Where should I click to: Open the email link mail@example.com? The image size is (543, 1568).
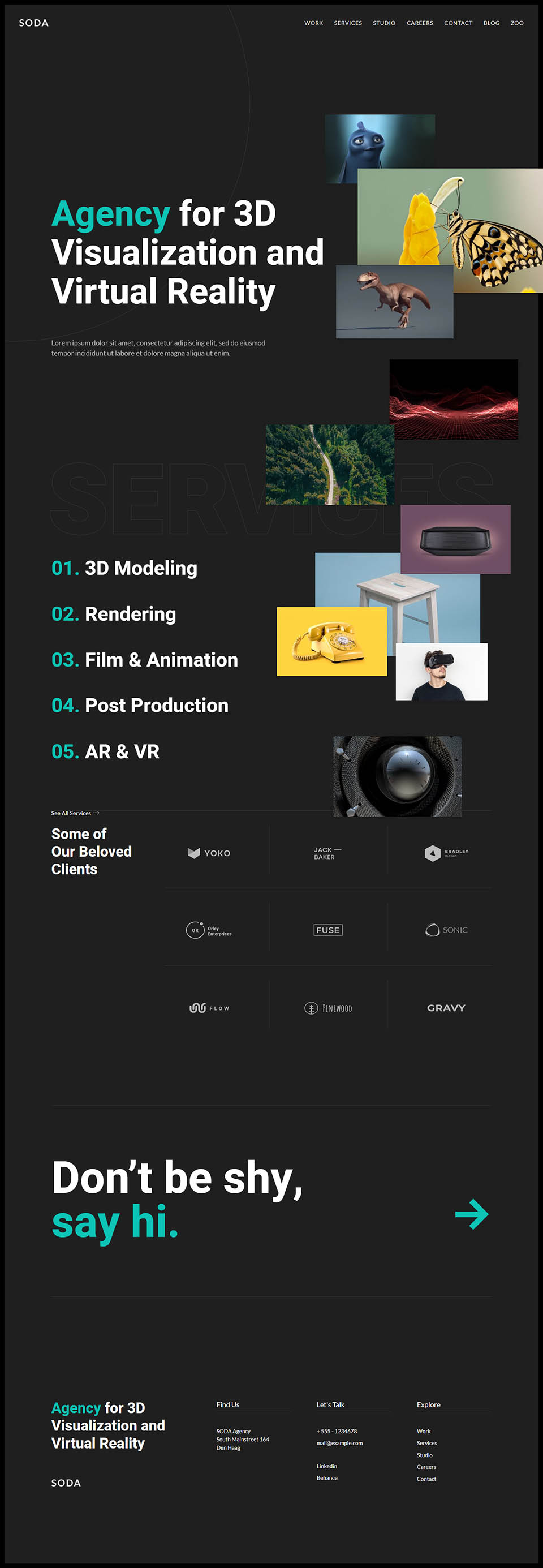[x=339, y=1443]
